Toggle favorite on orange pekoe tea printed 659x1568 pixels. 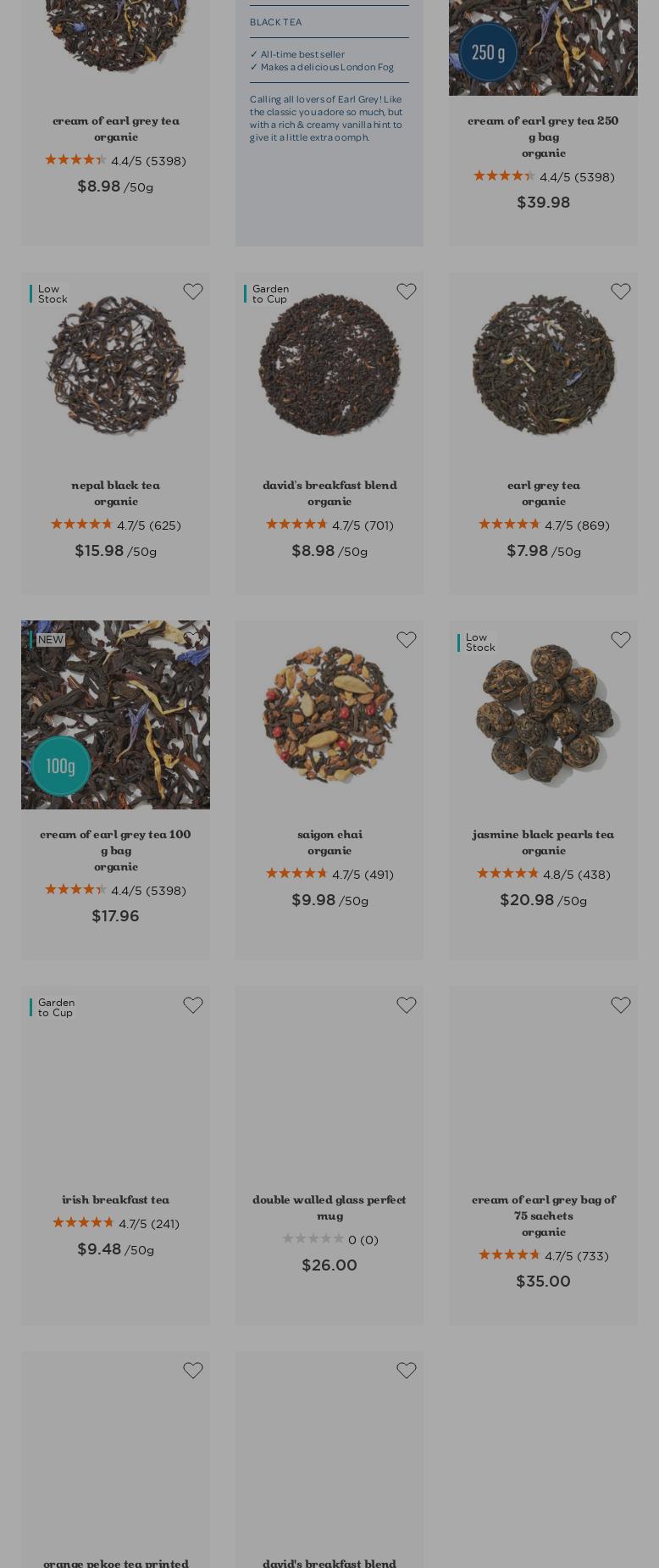[193, 1371]
